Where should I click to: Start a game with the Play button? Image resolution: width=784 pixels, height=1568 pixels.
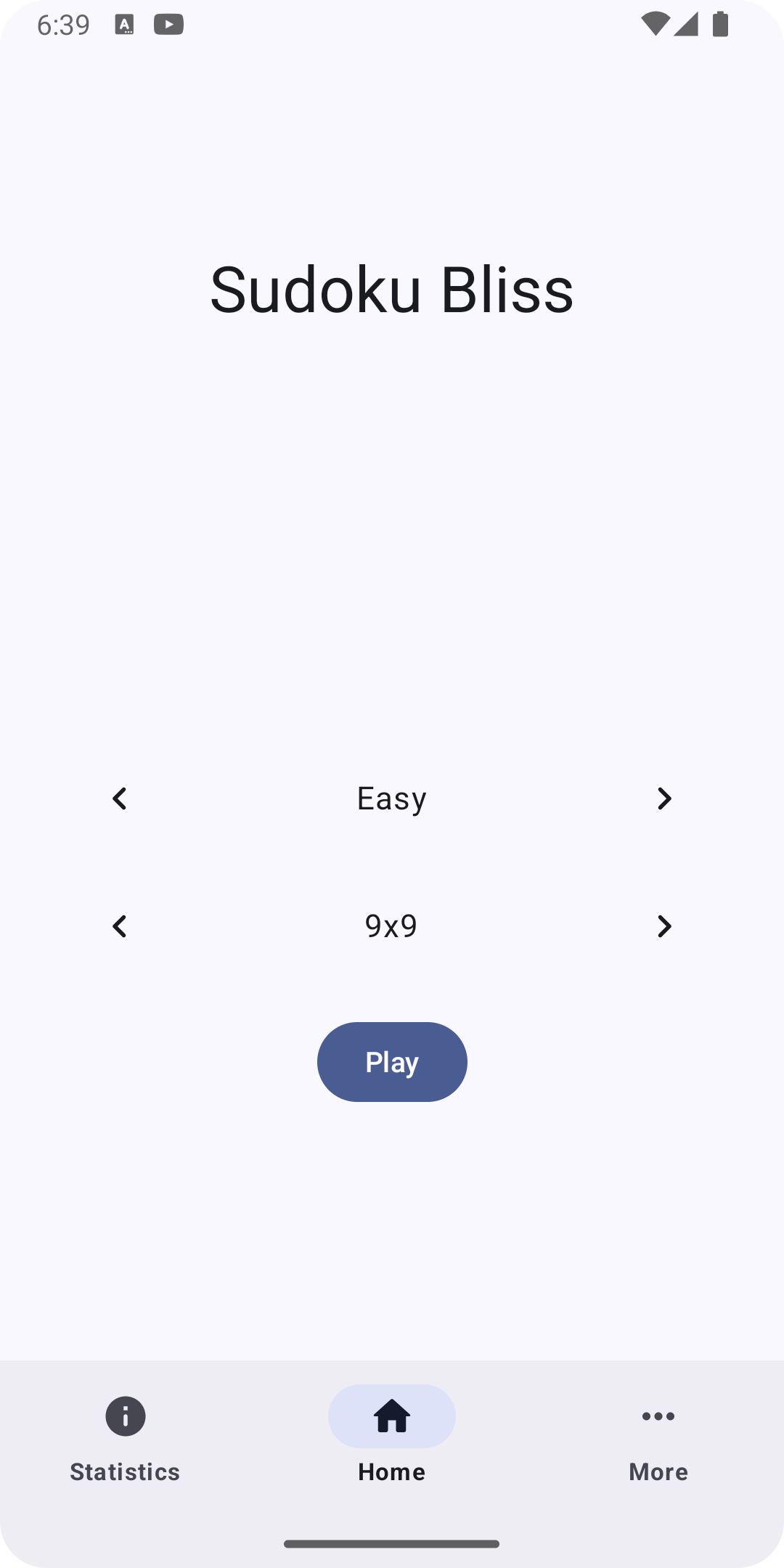pyautogui.click(x=391, y=1061)
